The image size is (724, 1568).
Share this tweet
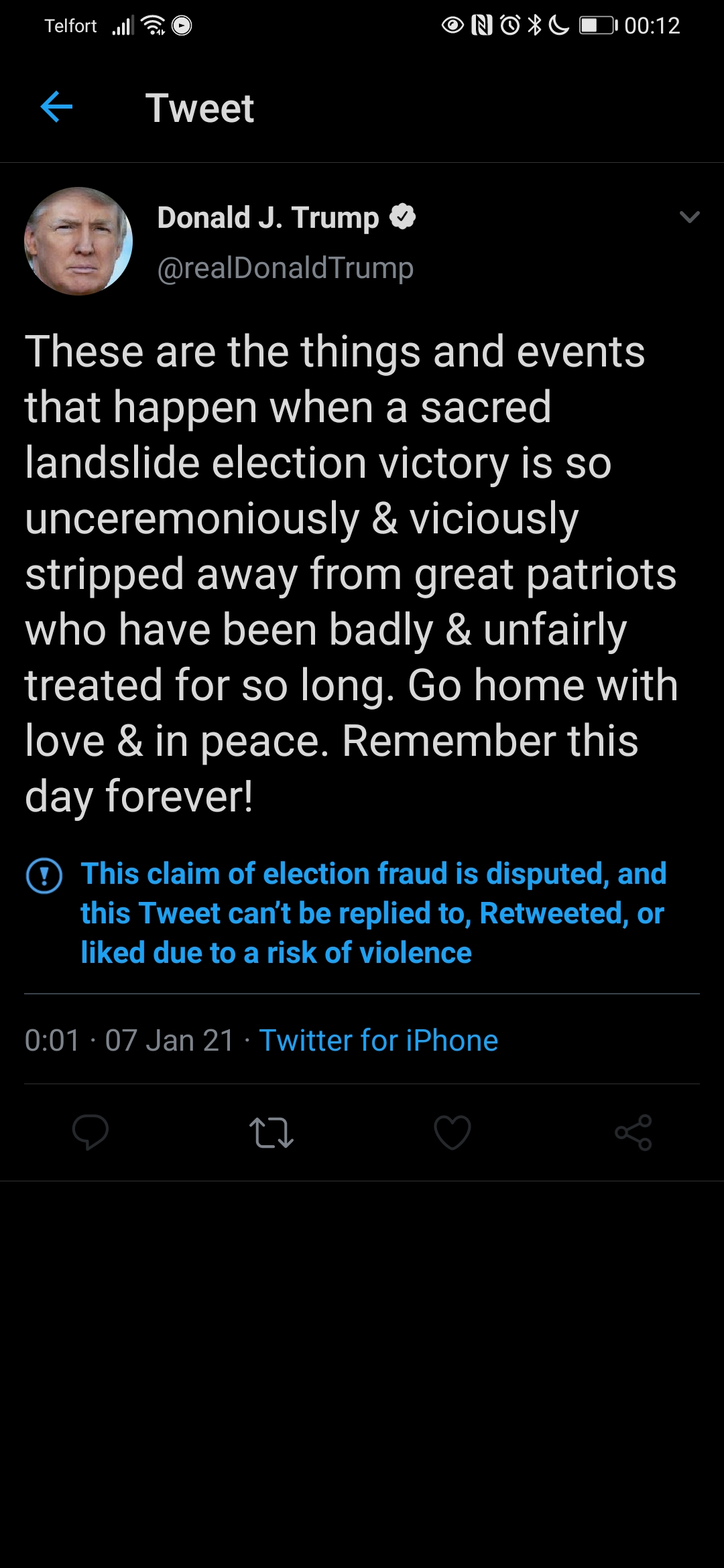[633, 1132]
